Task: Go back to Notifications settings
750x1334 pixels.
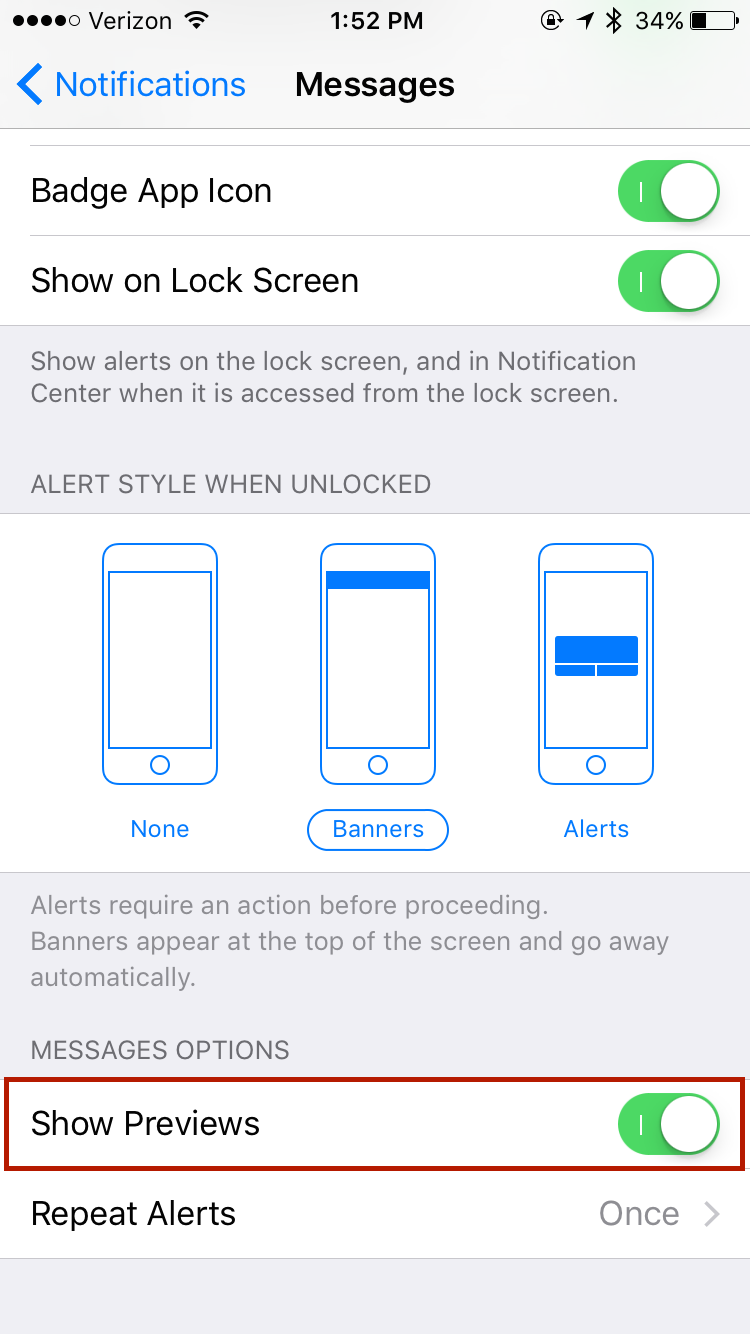Action: tap(131, 85)
